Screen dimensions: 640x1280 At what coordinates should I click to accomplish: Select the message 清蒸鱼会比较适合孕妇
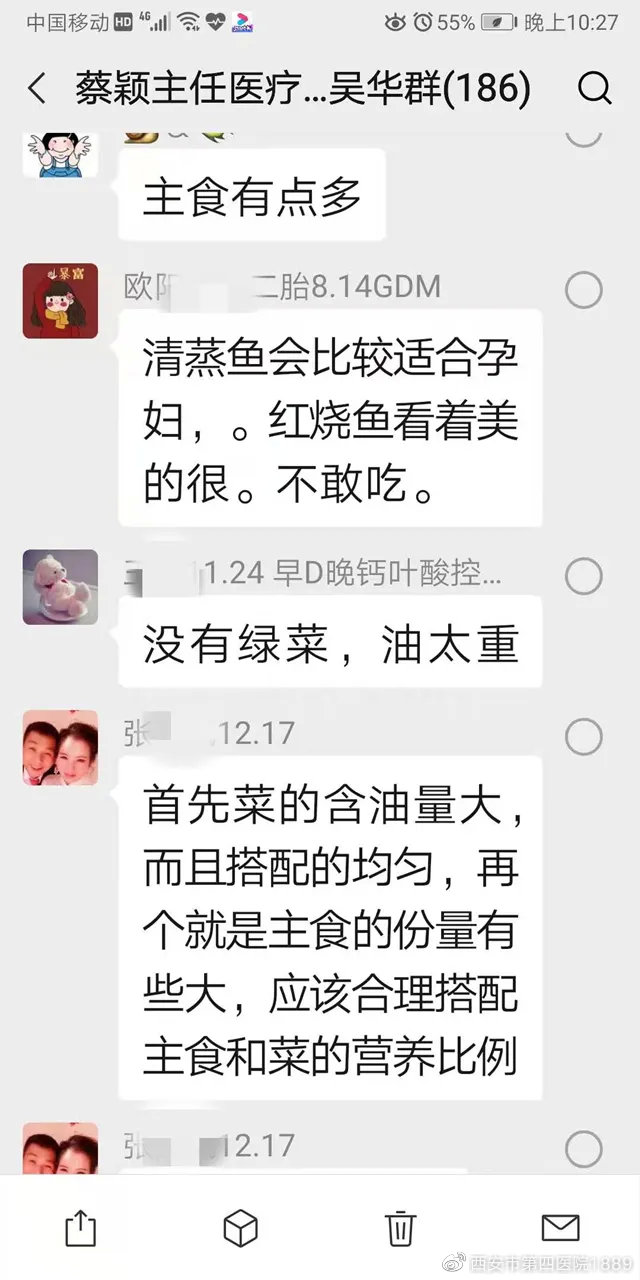(584, 291)
